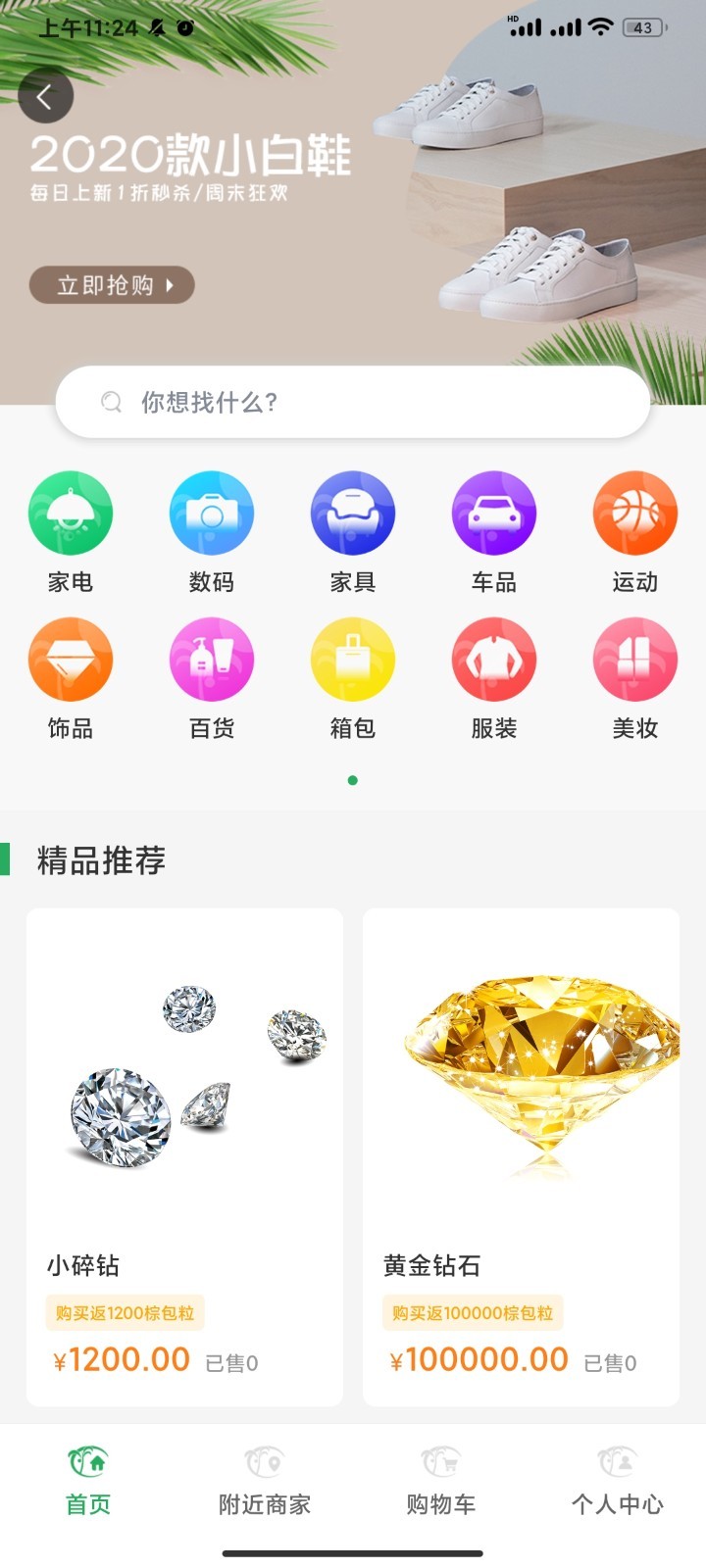
Task: Go to the 个人中心 tab
Action: point(618,1480)
